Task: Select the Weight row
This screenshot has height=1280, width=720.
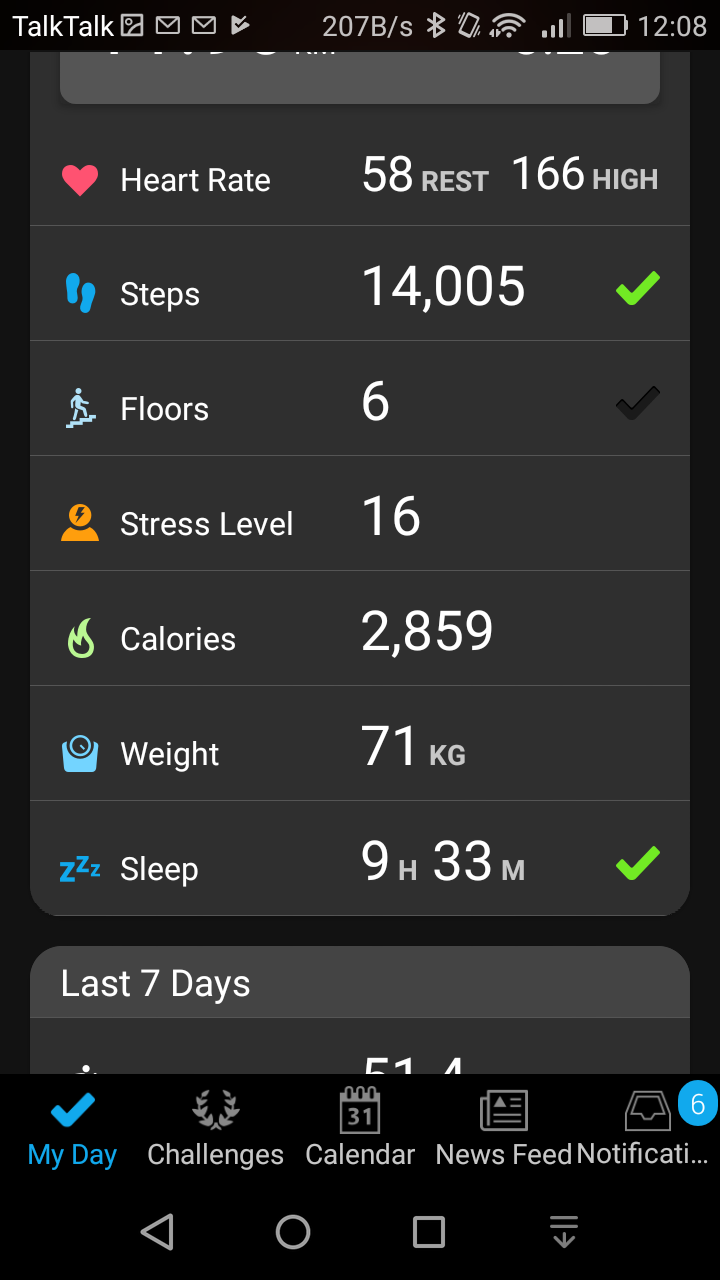Action: (360, 750)
